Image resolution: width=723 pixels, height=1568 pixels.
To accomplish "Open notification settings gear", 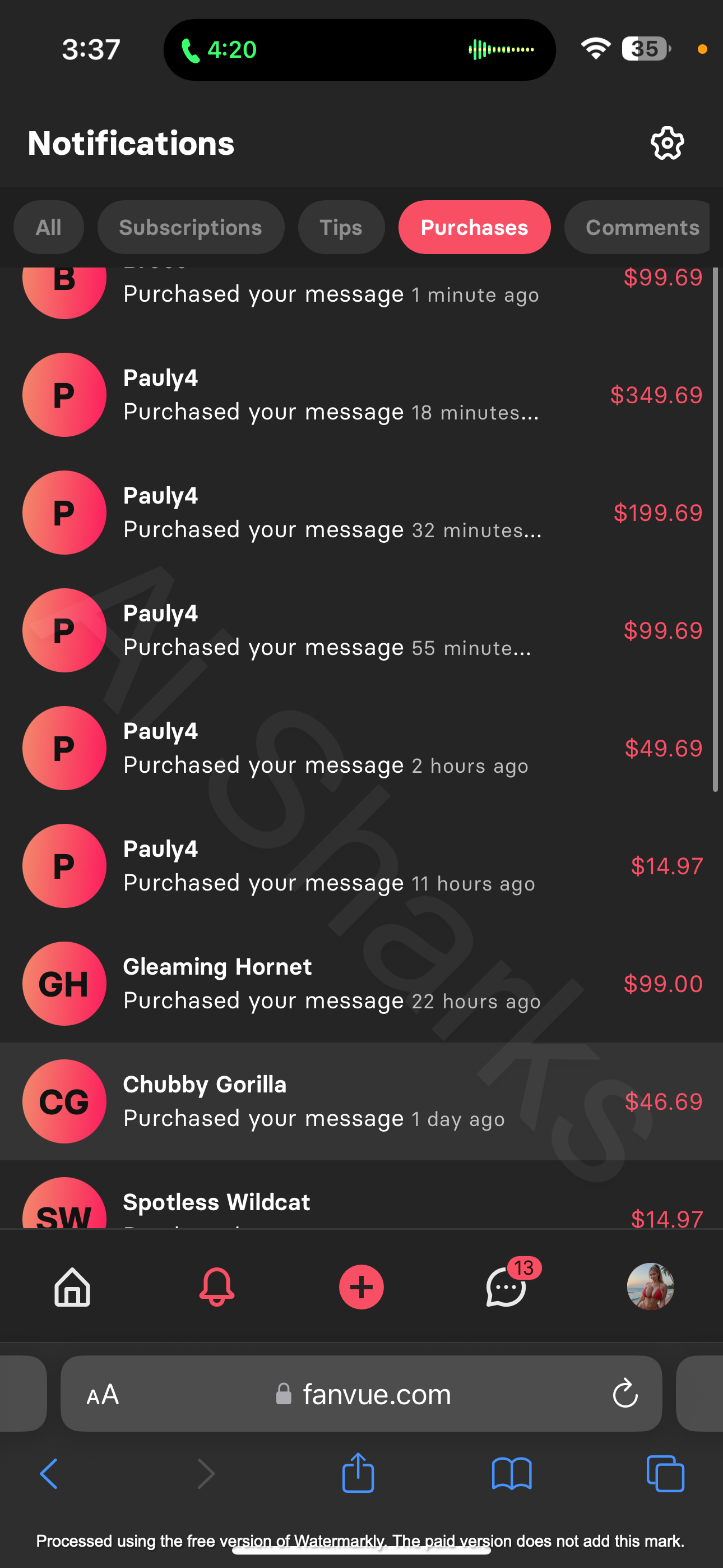I will tap(667, 144).
